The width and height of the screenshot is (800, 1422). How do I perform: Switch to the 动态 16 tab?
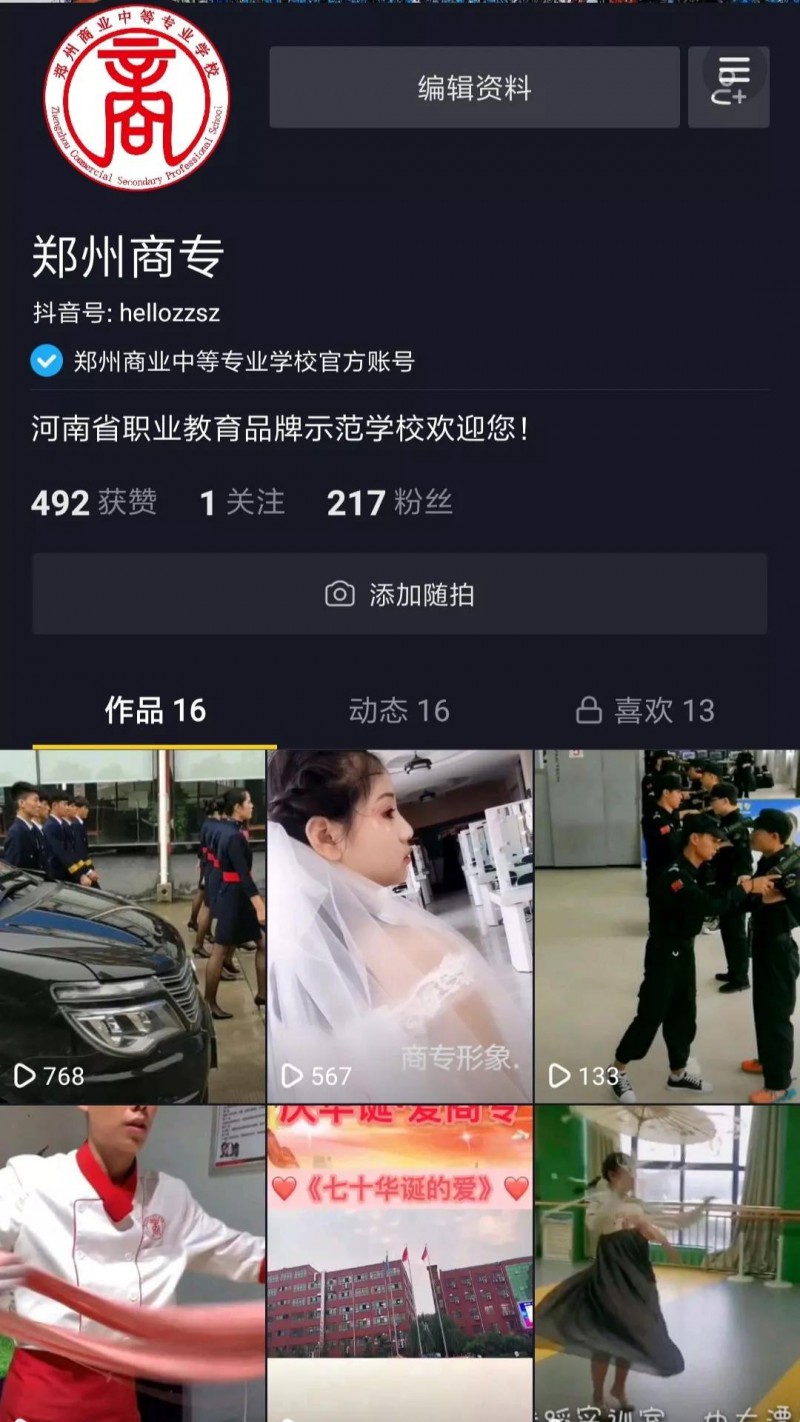pos(399,711)
